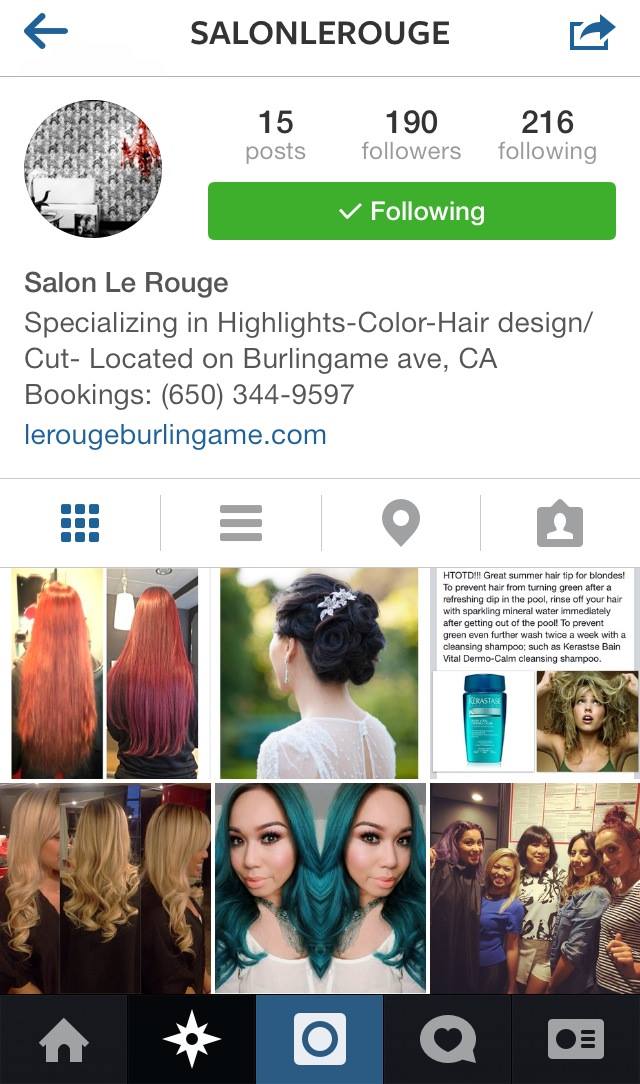This screenshot has height=1084, width=640.
Task: Share the Salon Le Rouge profile
Action: (591, 32)
